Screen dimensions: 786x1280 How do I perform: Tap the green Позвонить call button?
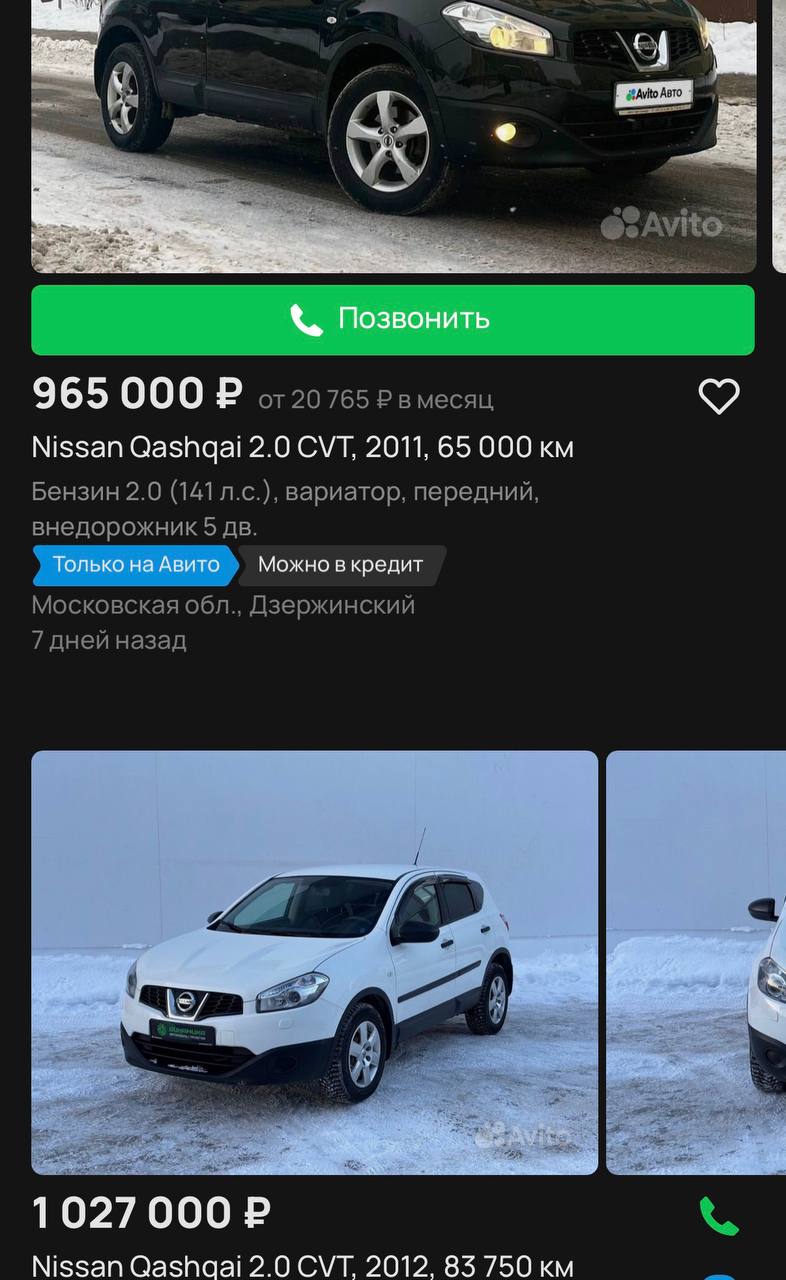pyautogui.click(x=392, y=320)
